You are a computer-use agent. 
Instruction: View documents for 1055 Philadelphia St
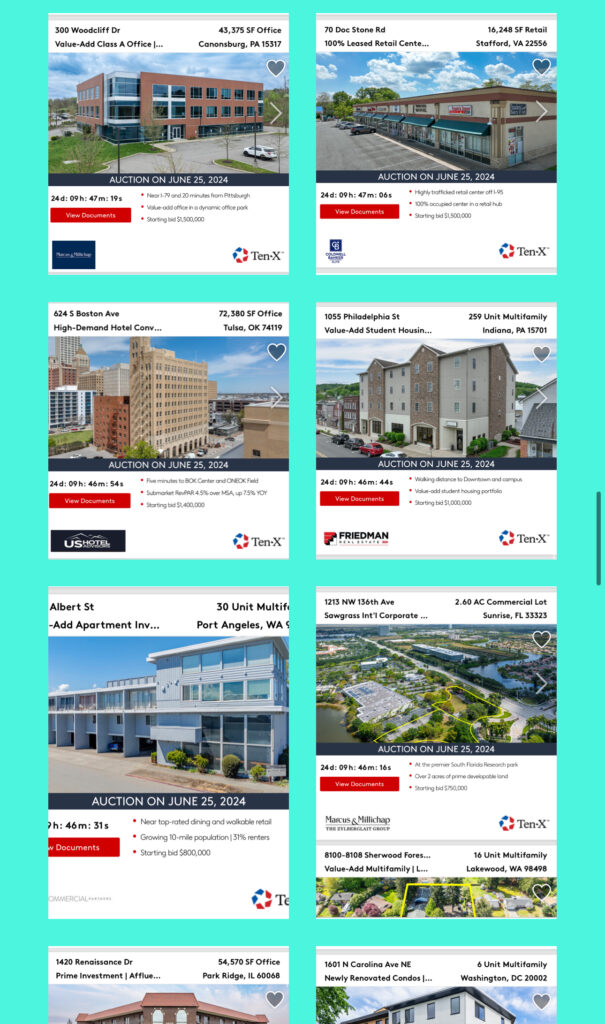[x=359, y=498]
